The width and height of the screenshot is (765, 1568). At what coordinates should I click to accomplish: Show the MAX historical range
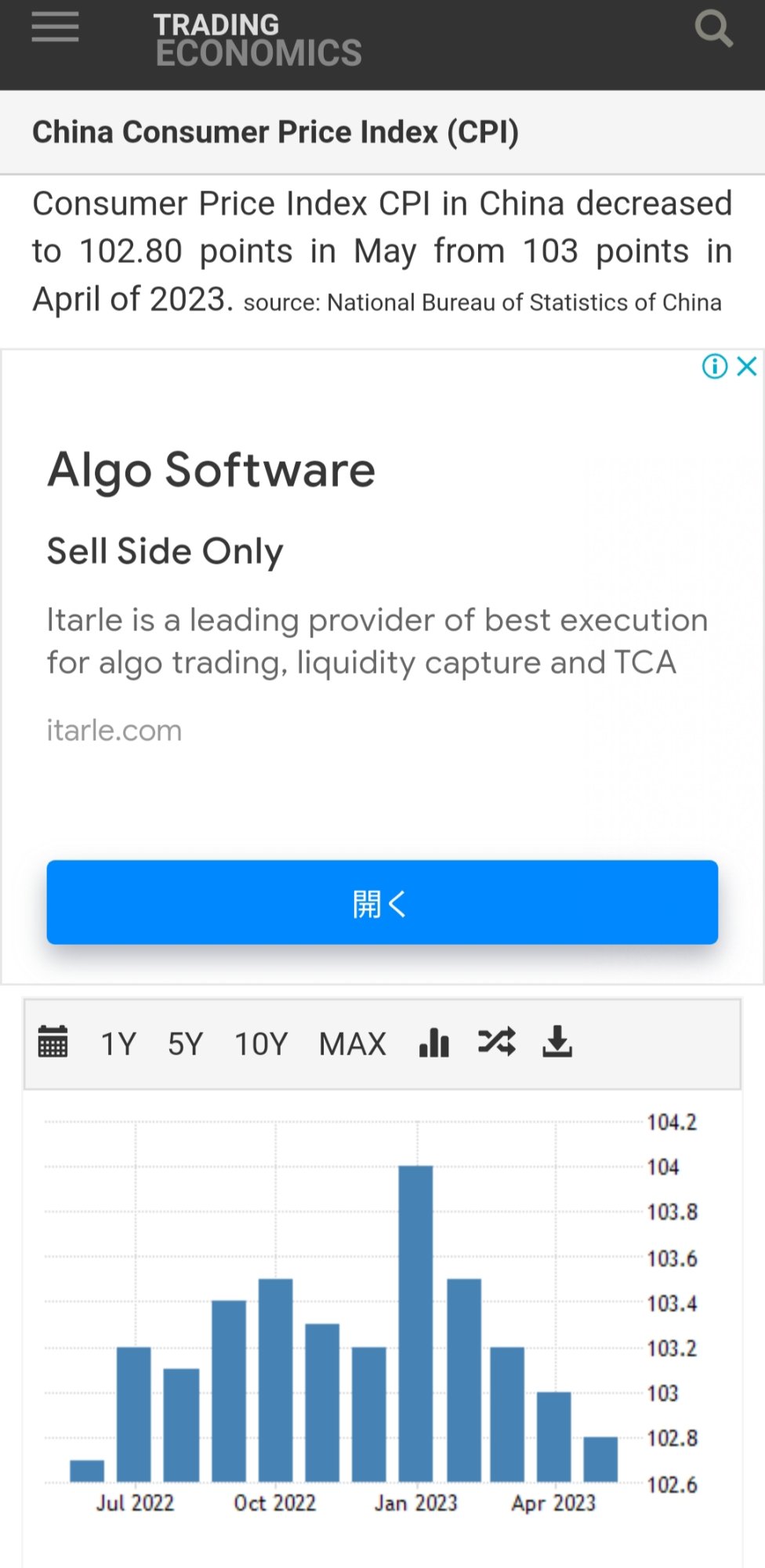pyautogui.click(x=353, y=1044)
